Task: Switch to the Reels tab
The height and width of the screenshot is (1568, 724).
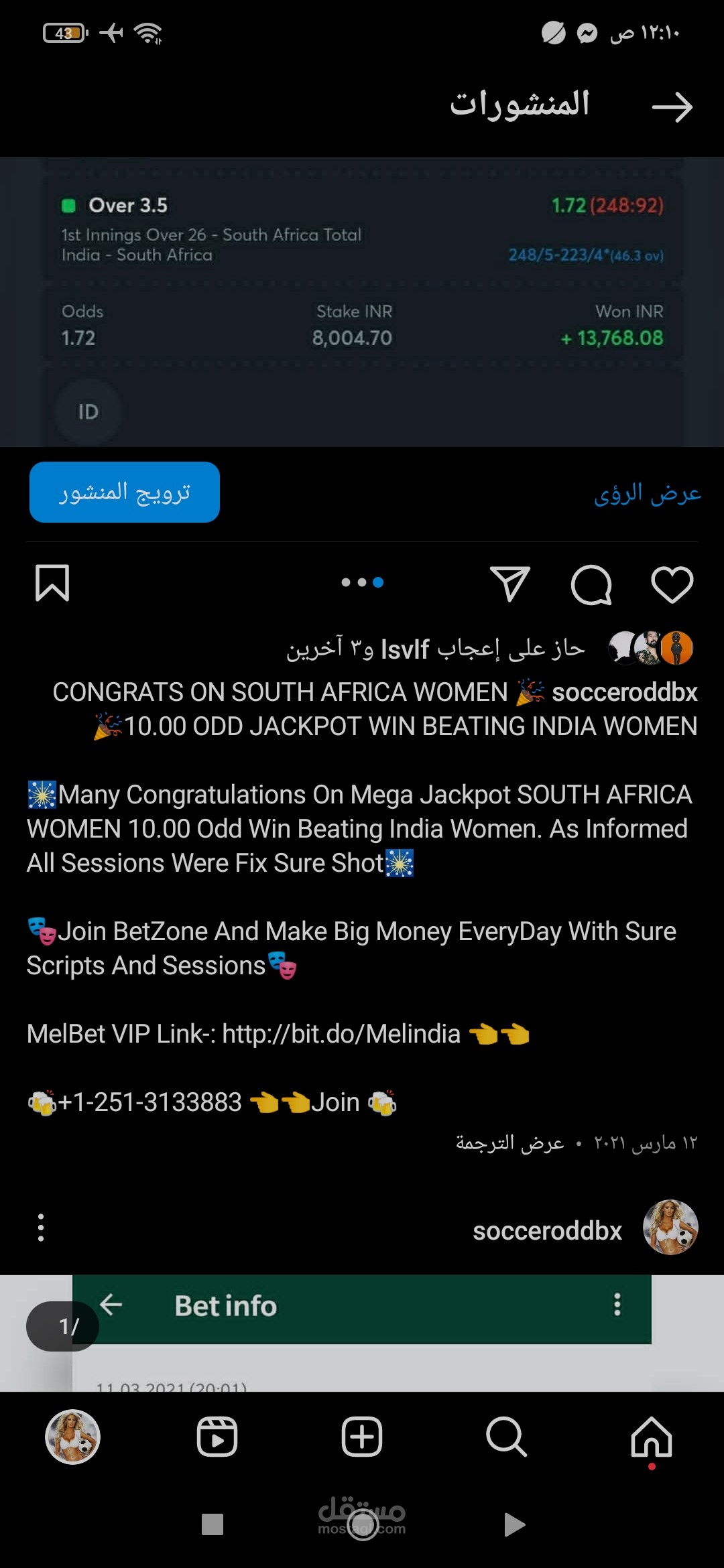Action: coord(217,1437)
